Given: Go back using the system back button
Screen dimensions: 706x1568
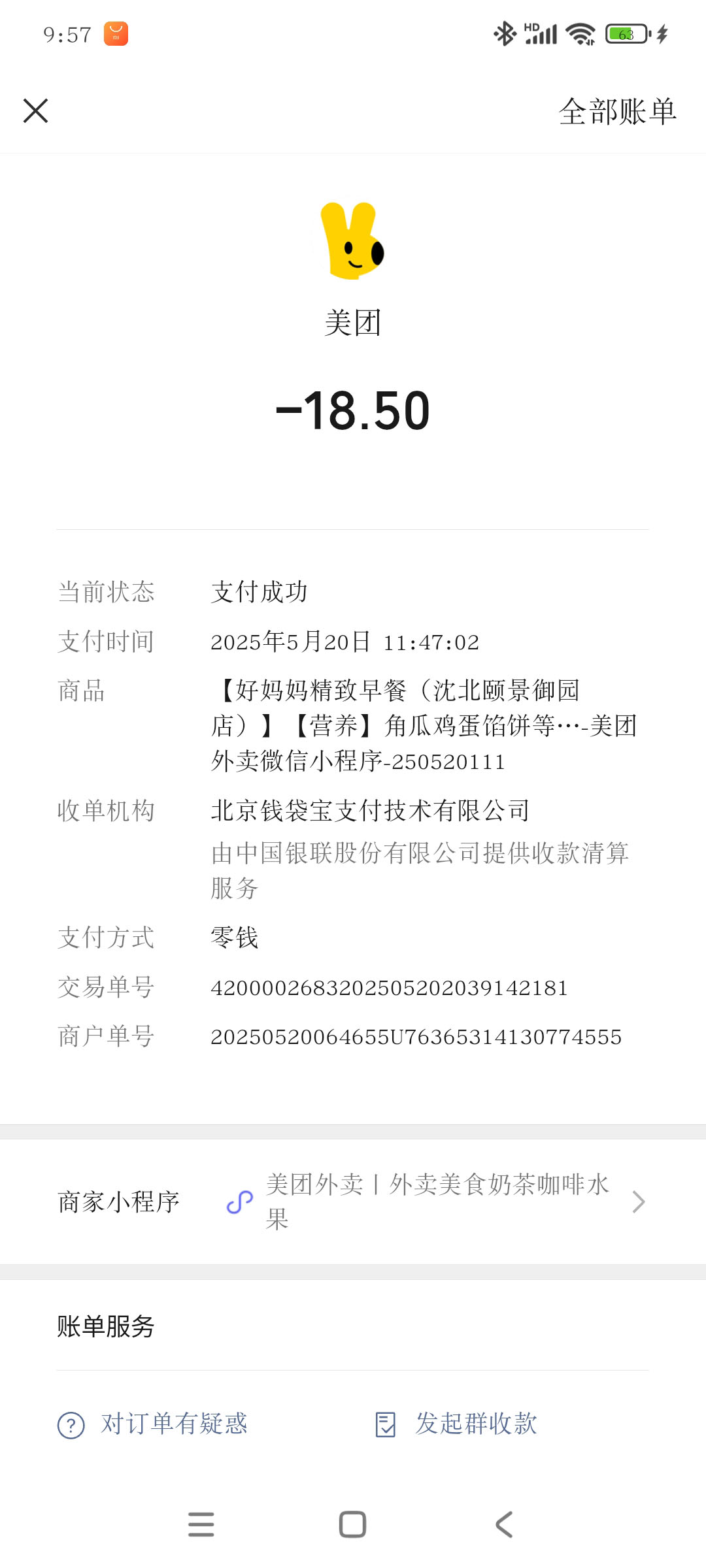Looking at the screenshot, I should tap(504, 1525).
